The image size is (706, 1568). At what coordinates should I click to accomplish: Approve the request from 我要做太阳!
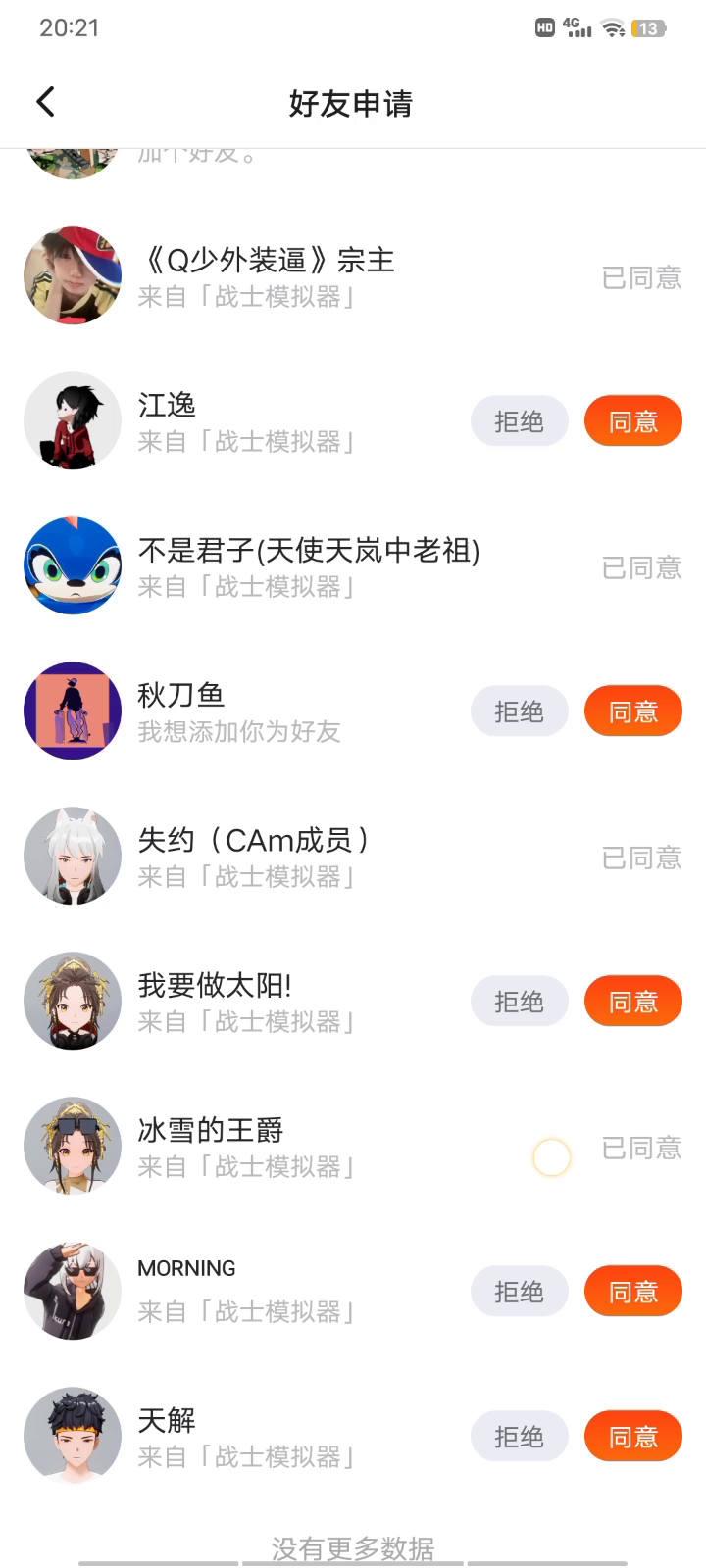click(x=632, y=1002)
